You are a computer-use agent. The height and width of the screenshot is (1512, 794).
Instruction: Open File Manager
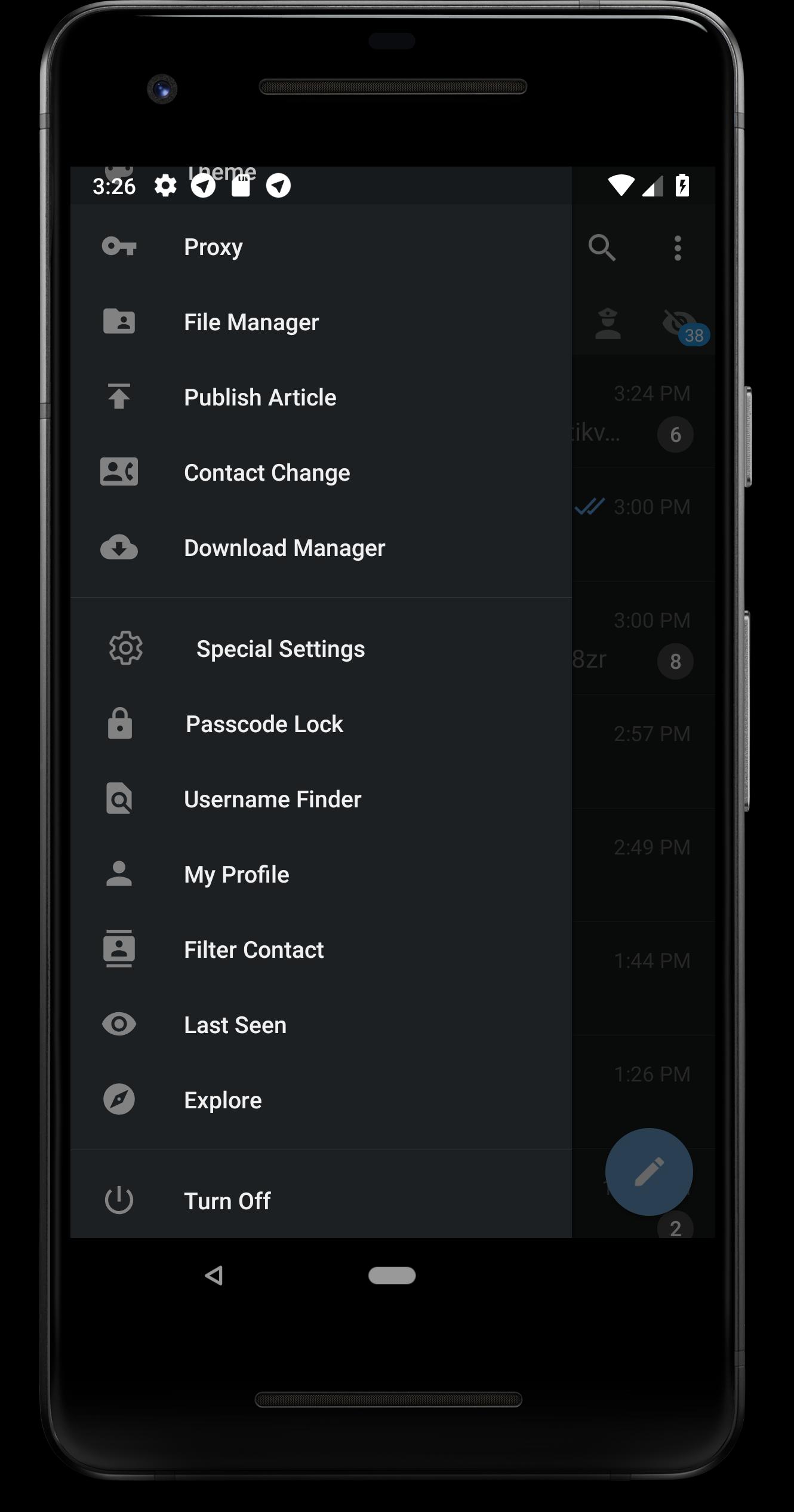[251, 322]
